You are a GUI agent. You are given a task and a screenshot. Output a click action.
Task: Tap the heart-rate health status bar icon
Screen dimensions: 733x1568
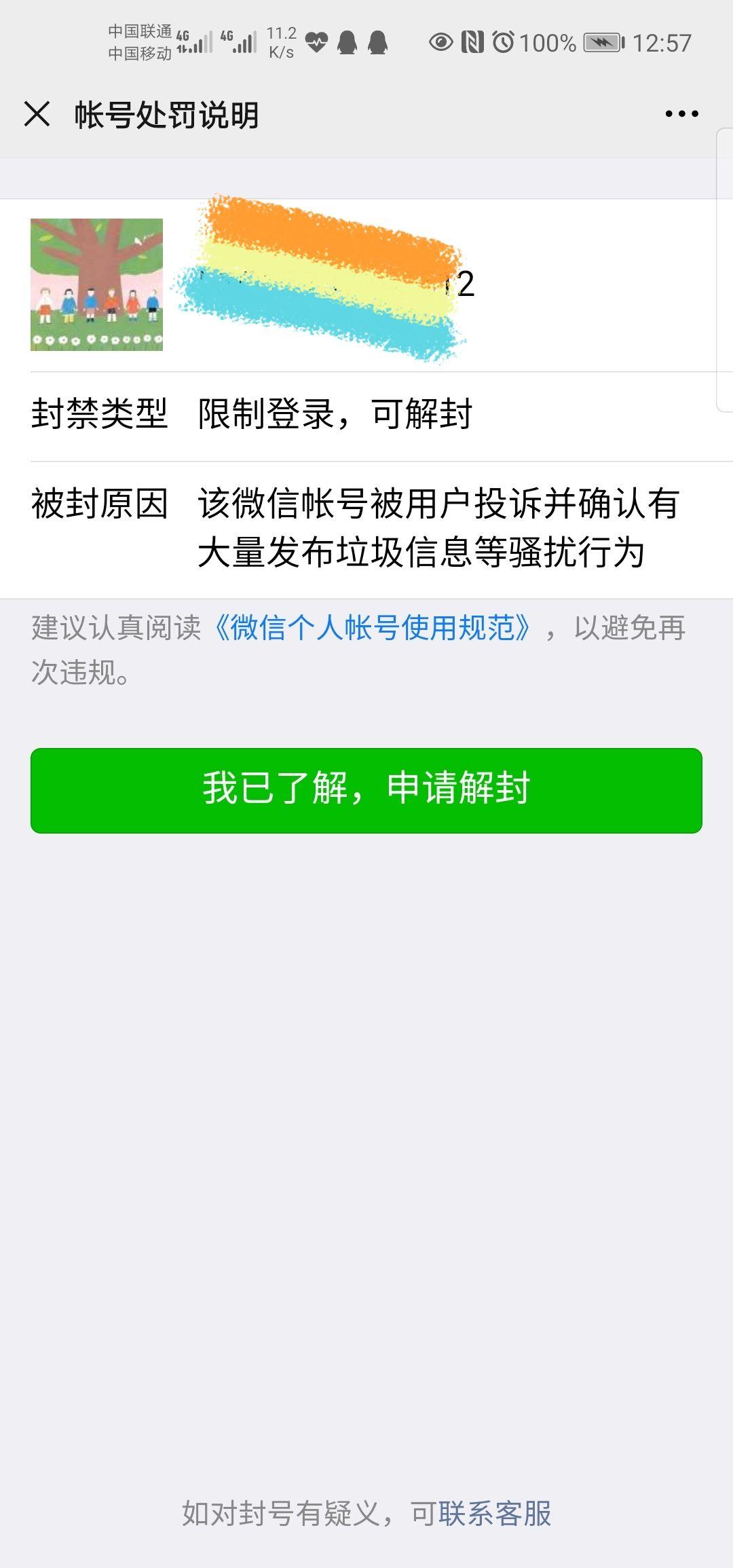click(x=316, y=42)
